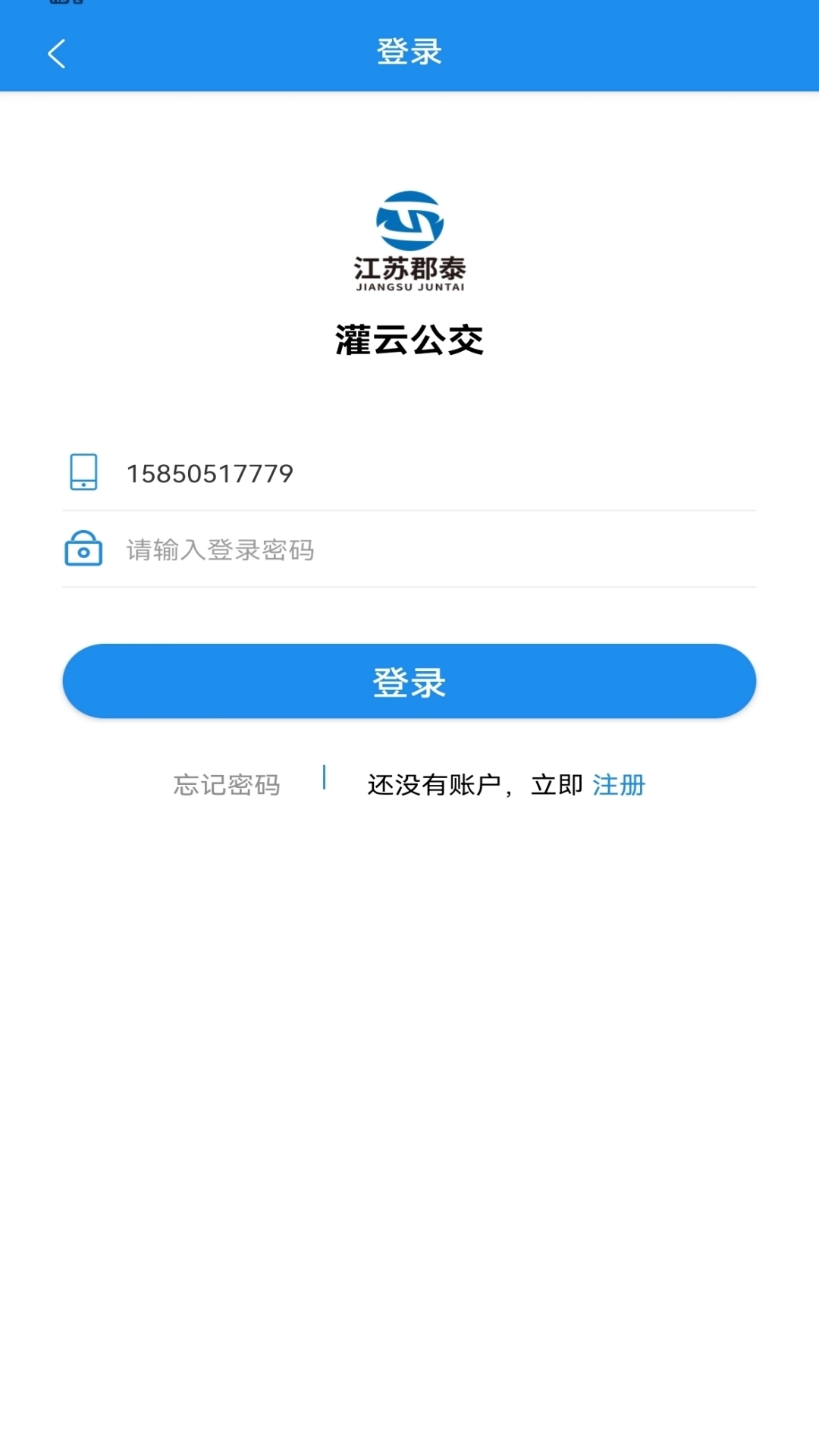Tap the blue arrow swirl in the logo

pyautogui.click(x=409, y=220)
